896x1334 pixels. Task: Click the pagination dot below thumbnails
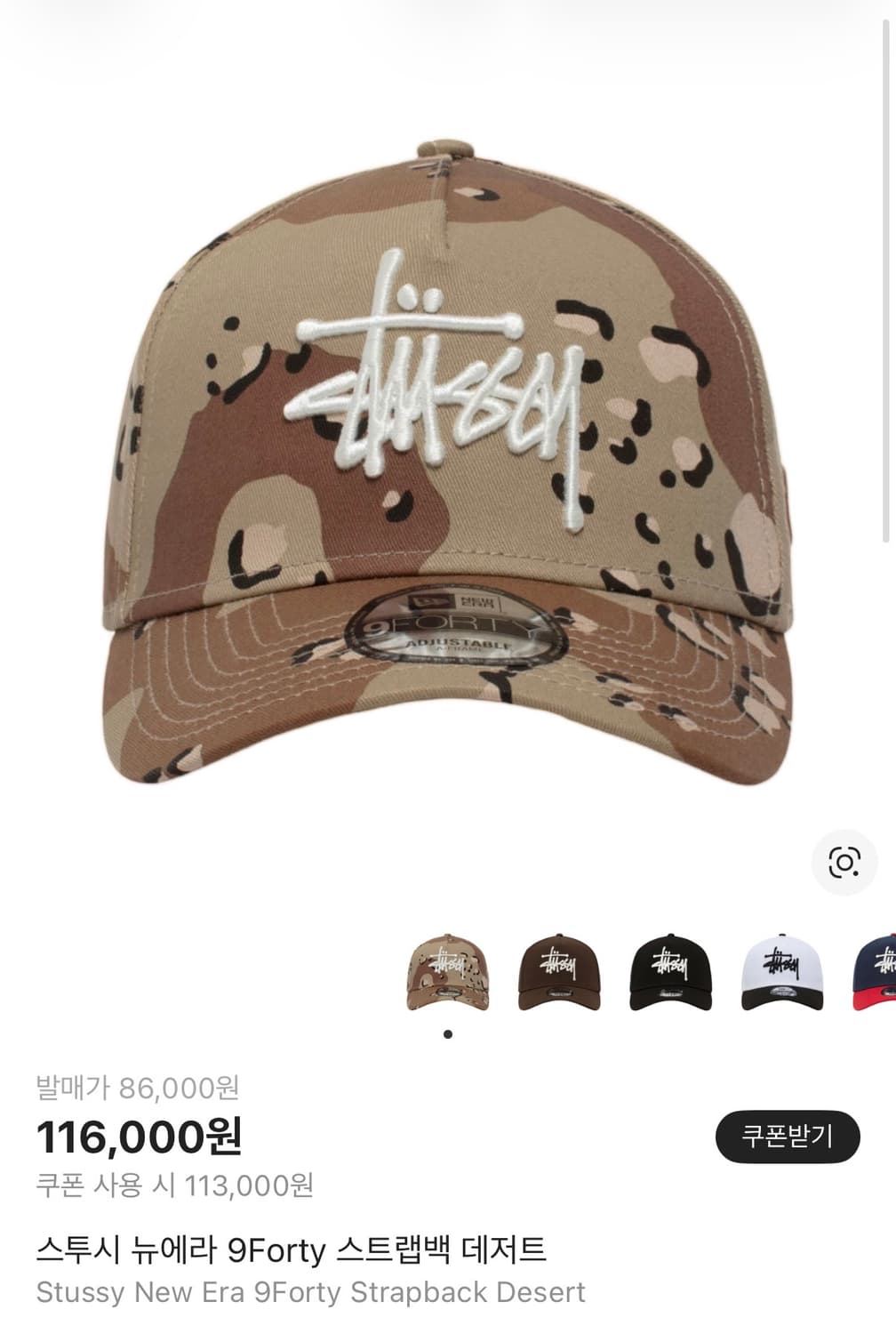coord(447,1033)
